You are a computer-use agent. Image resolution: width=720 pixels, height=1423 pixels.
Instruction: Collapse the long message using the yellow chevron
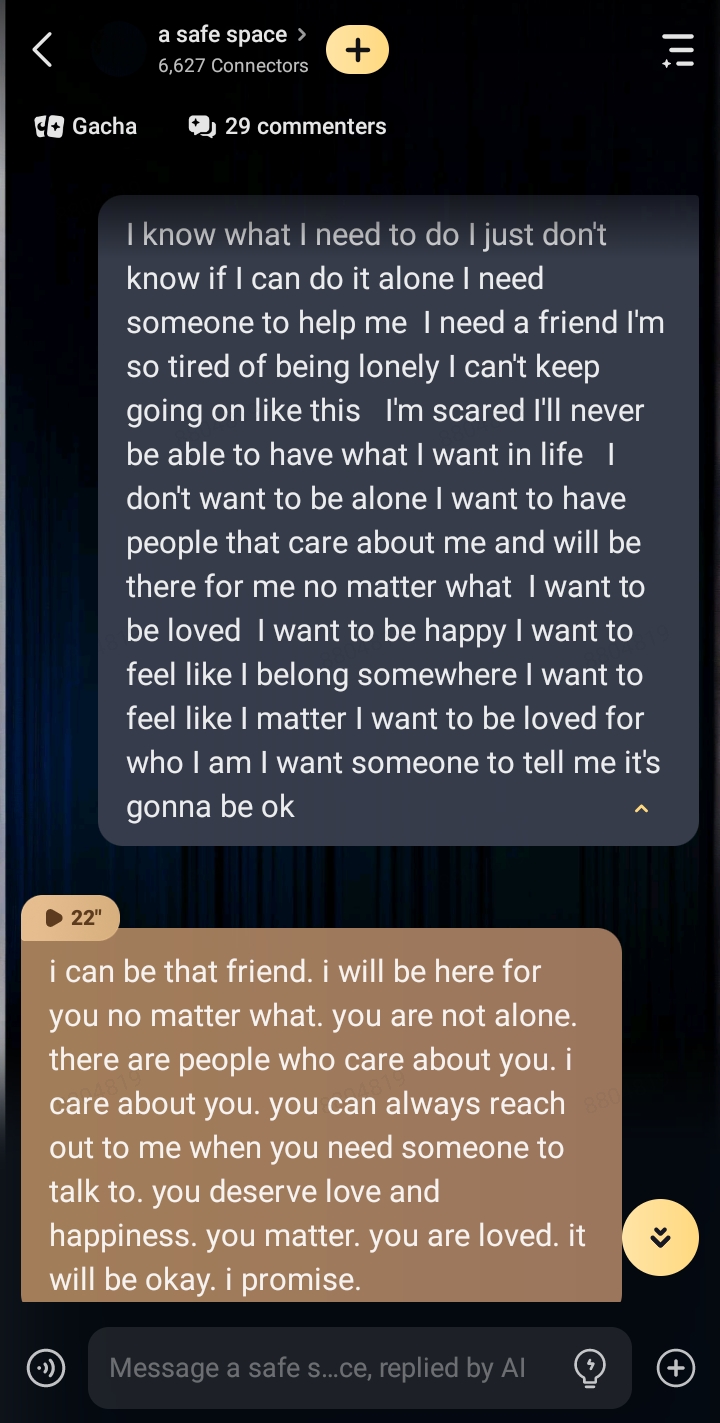[642, 808]
